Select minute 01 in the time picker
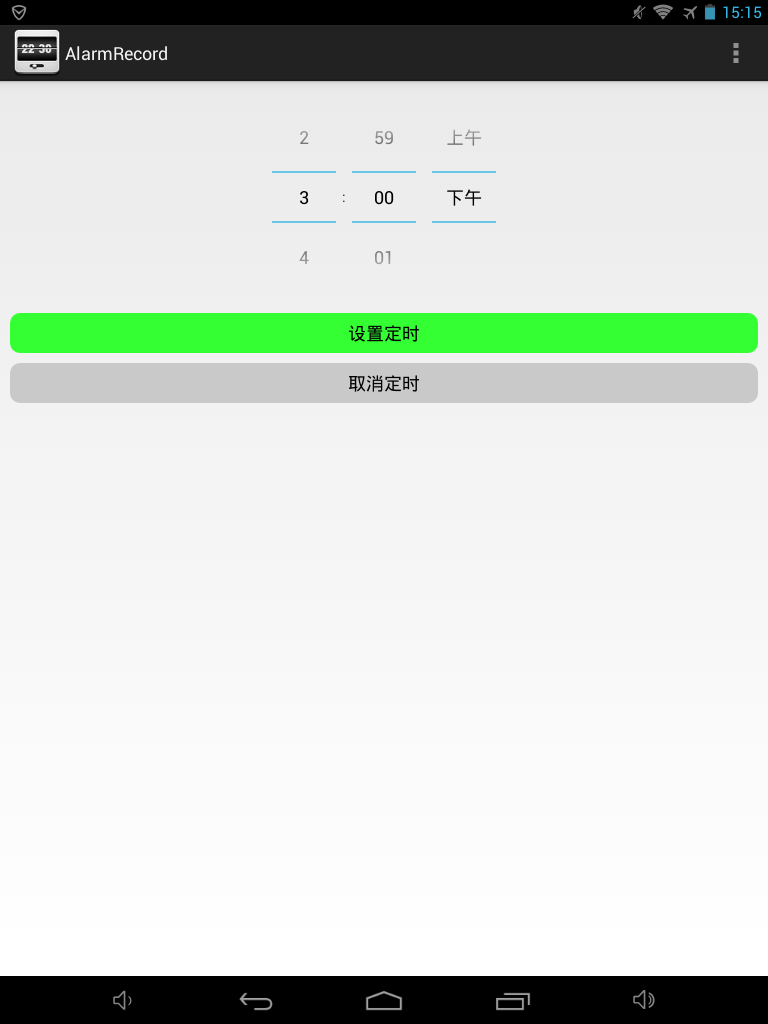This screenshot has width=768, height=1024. click(383, 257)
